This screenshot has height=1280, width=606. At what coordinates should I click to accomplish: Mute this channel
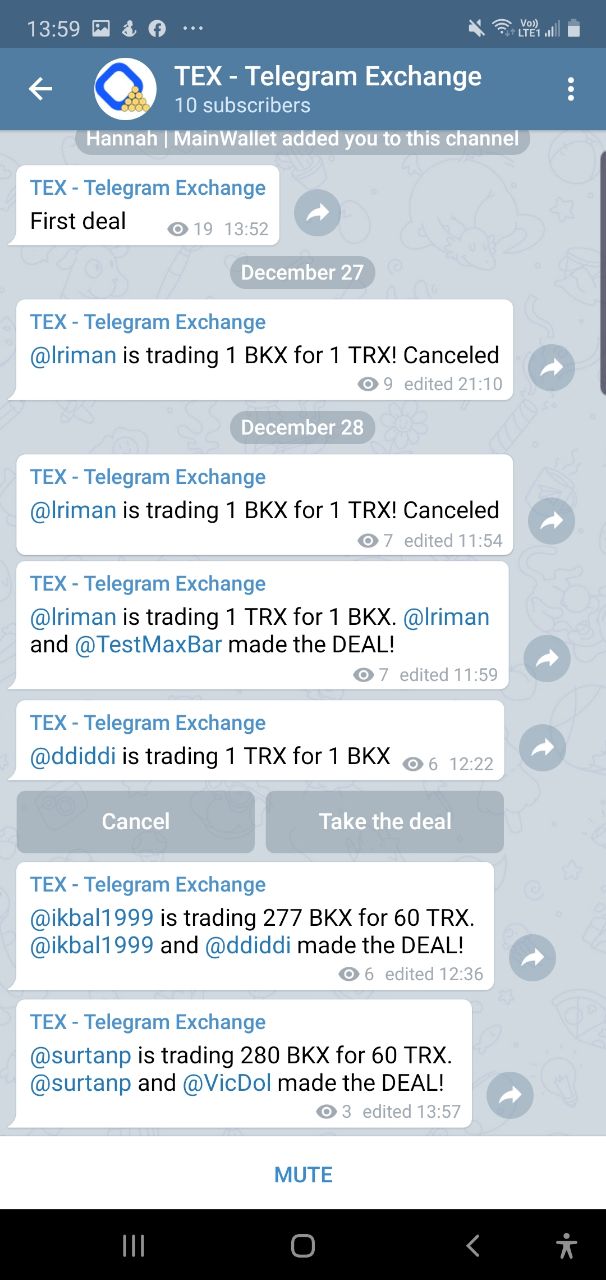click(303, 1174)
